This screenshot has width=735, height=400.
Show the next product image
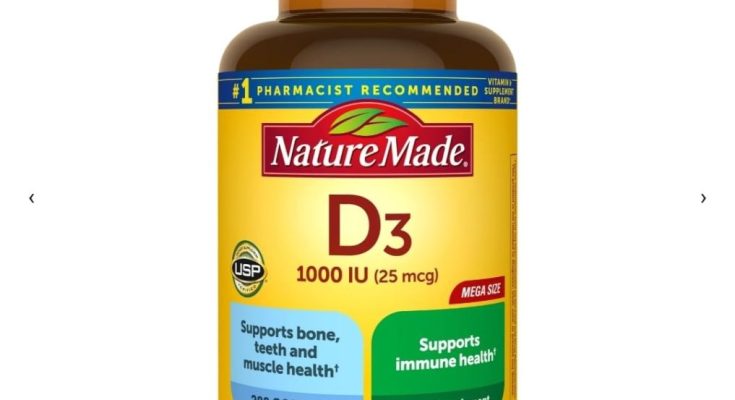click(x=703, y=198)
